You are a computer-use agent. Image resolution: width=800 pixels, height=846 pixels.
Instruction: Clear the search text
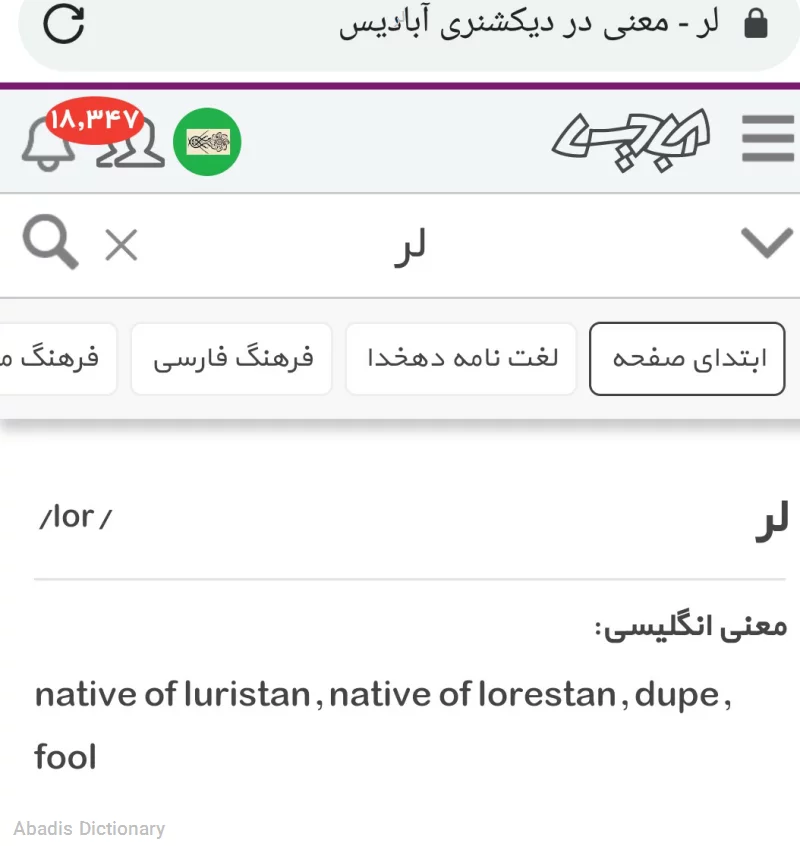121,244
